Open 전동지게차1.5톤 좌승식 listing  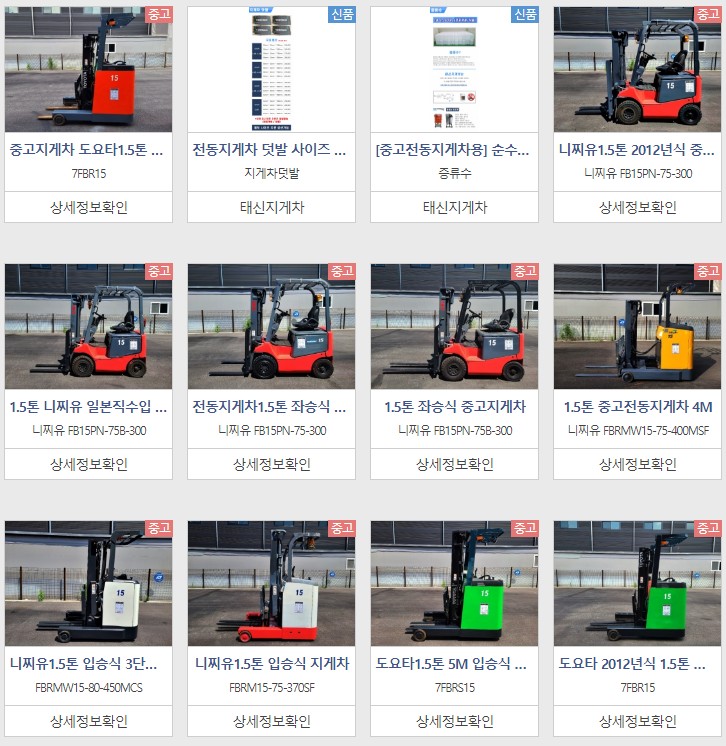271,407
